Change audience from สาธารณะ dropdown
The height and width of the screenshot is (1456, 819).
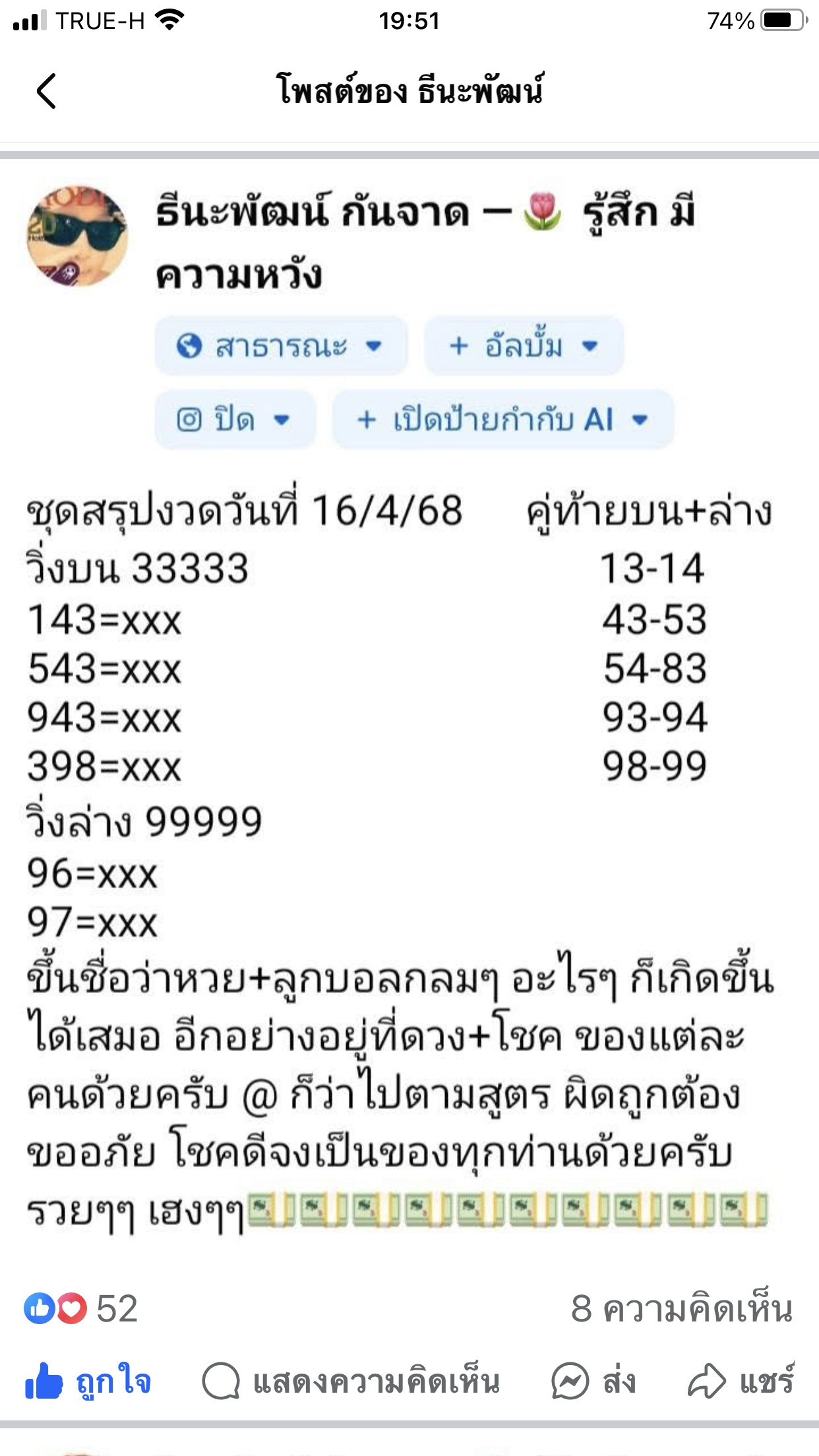(280, 346)
